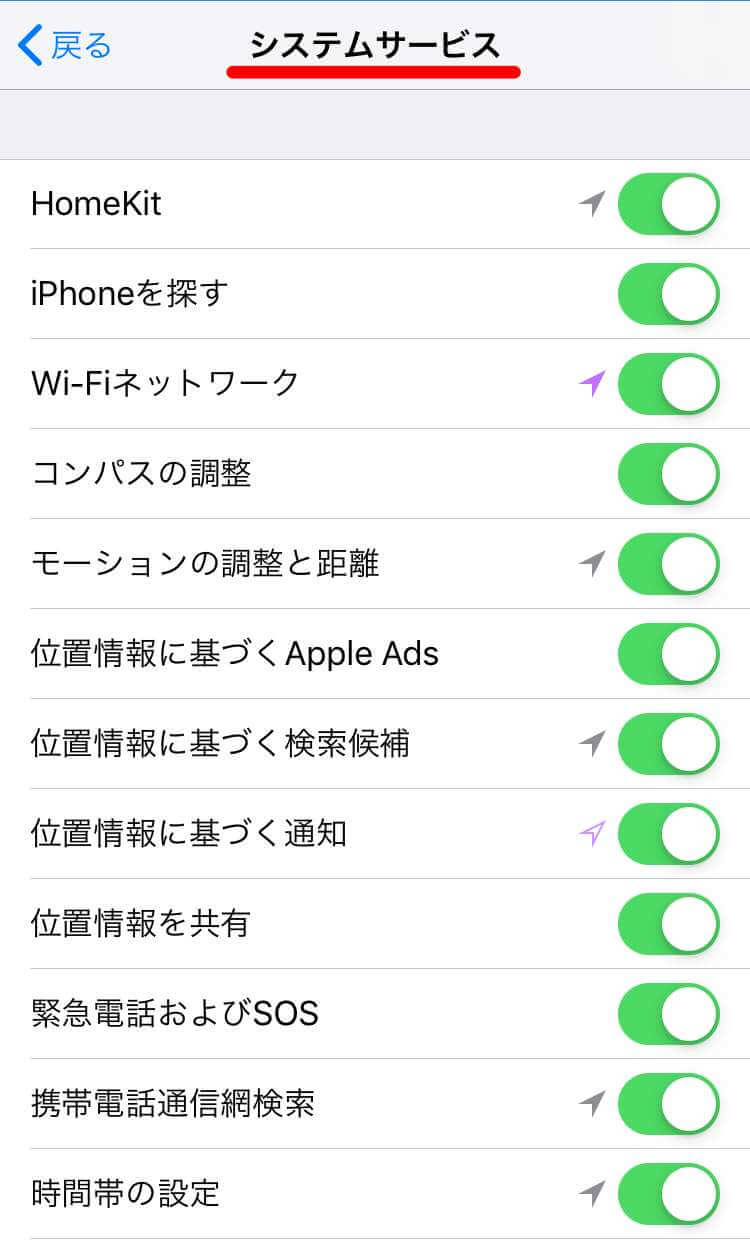Disable 位置情報に基づく通知 switch
Screen dimensions: 750x1255
[x=668, y=834]
